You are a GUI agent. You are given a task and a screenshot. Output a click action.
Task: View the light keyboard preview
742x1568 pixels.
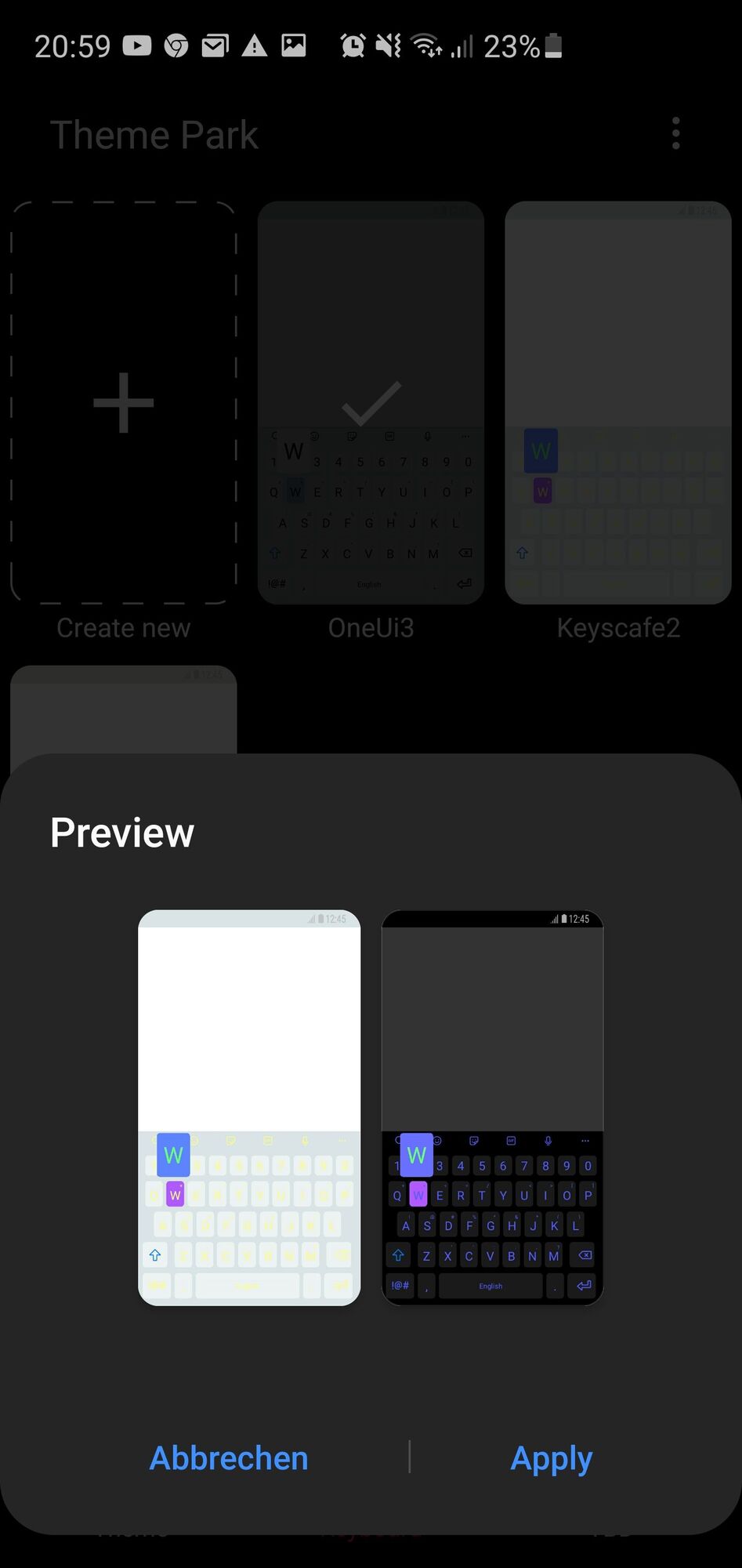(x=249, y=1107)
